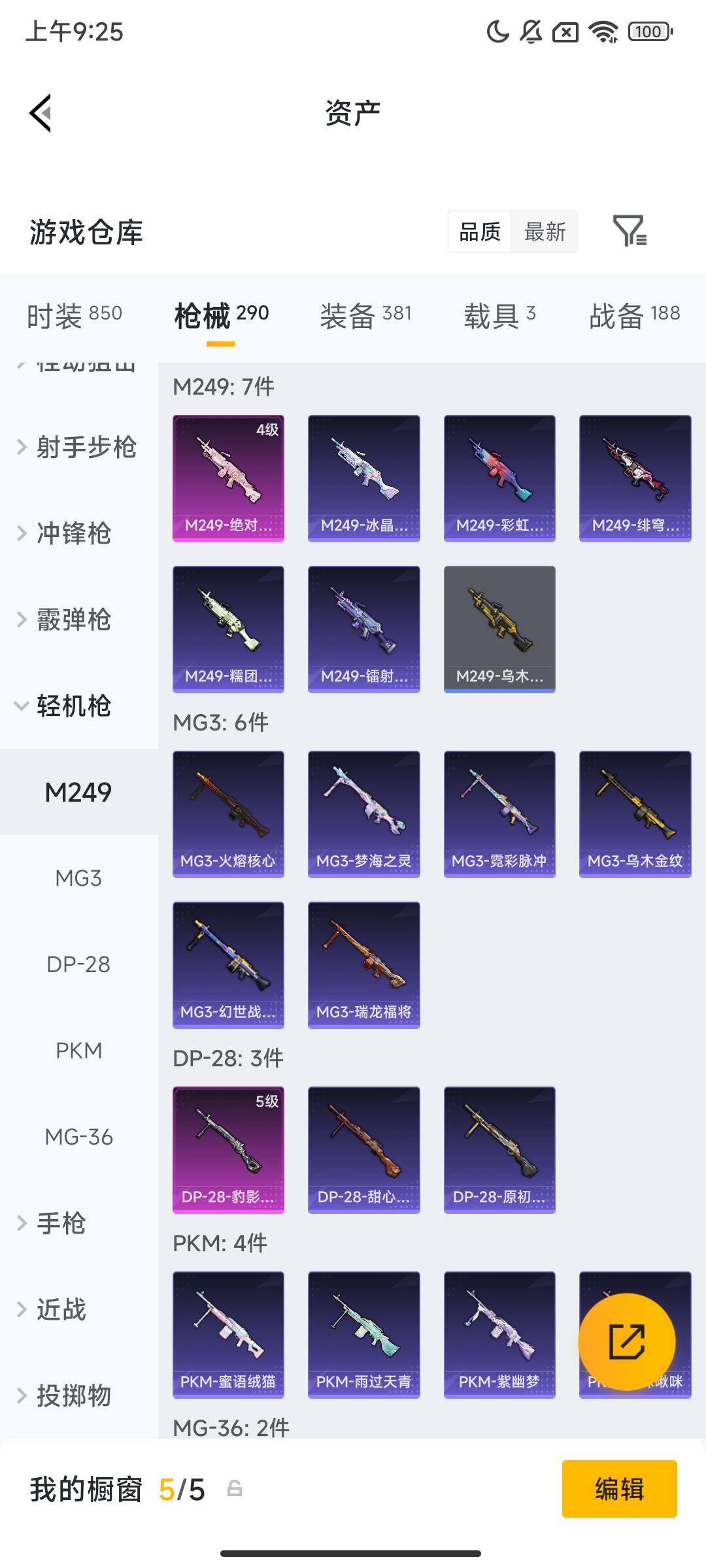Switch sorting to 最新
The image size is (706, 1568).
click(x=545, y=232)
